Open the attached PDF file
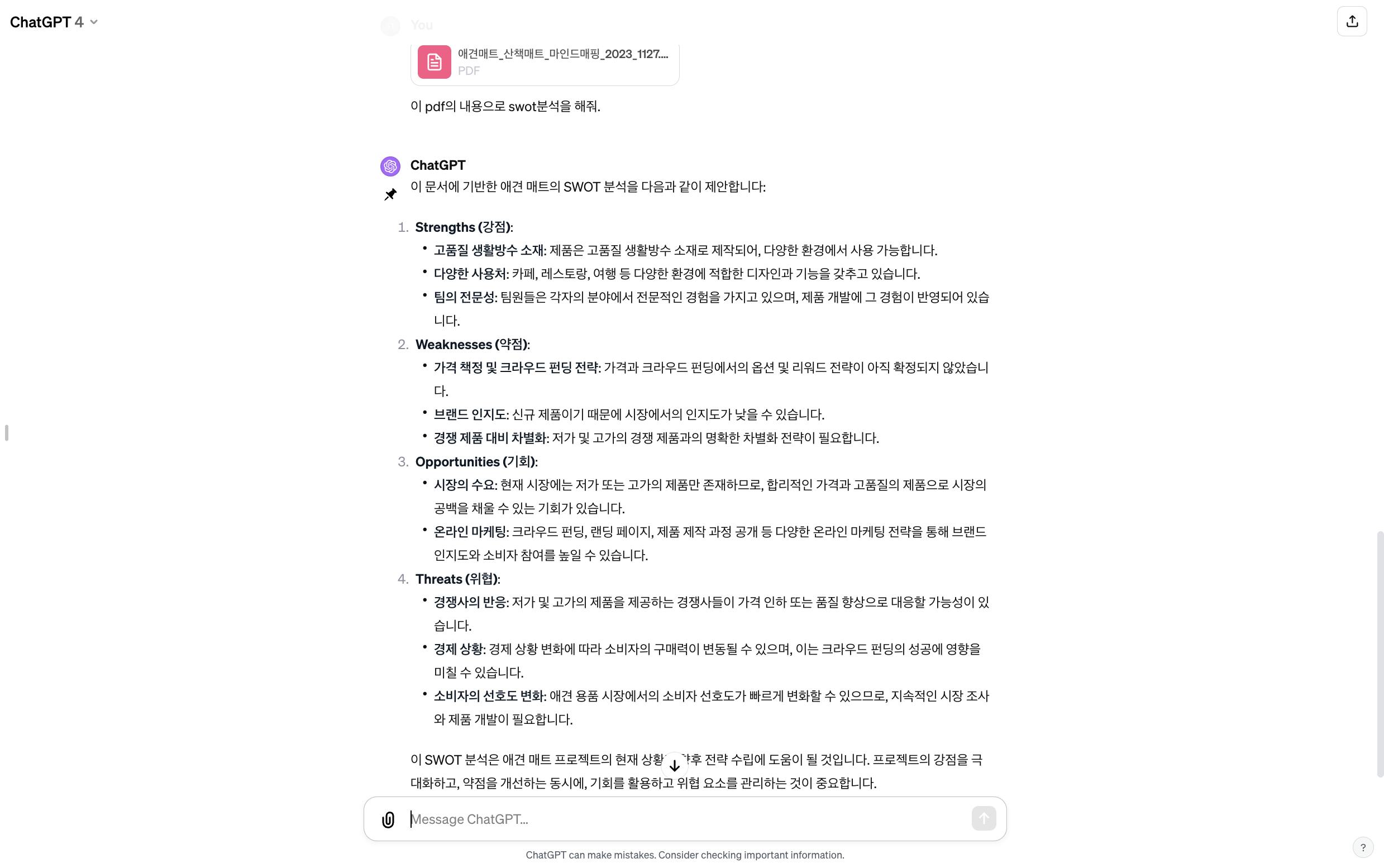This screenshot has height=868, width=1384. (x=544, y=62)
